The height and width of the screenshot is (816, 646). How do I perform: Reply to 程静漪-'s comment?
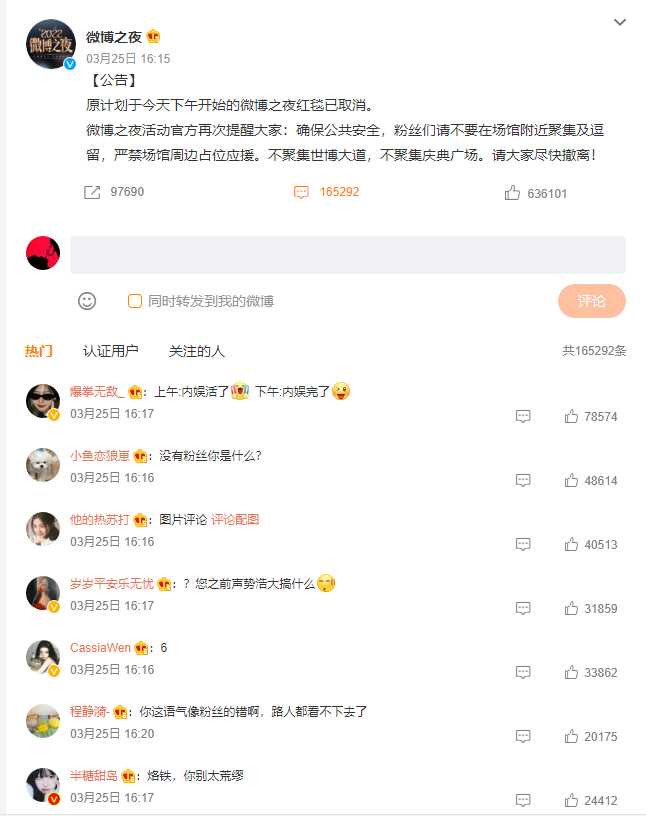(523, 736)
